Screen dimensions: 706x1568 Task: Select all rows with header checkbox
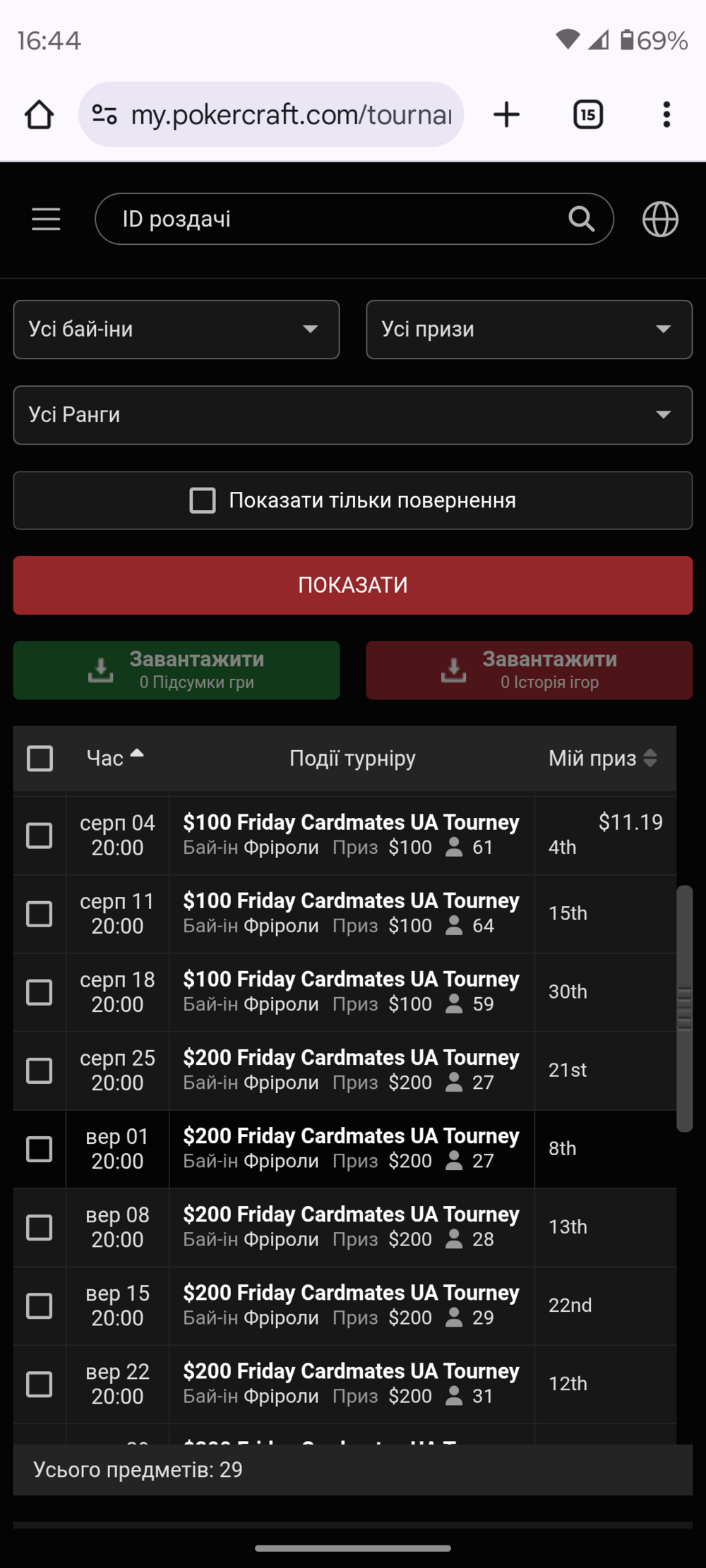point(40,759)
